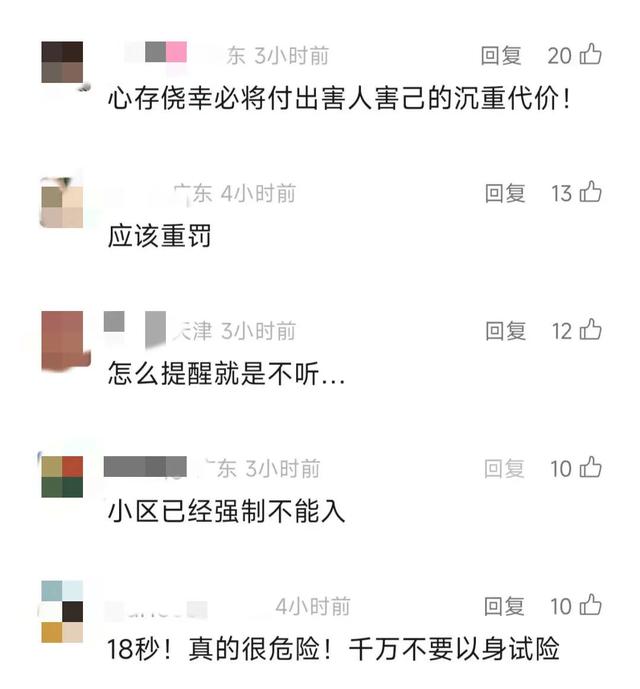Like the 怎么提醒就是不听 comment
The image size is (640, 689).
[591, 329]
